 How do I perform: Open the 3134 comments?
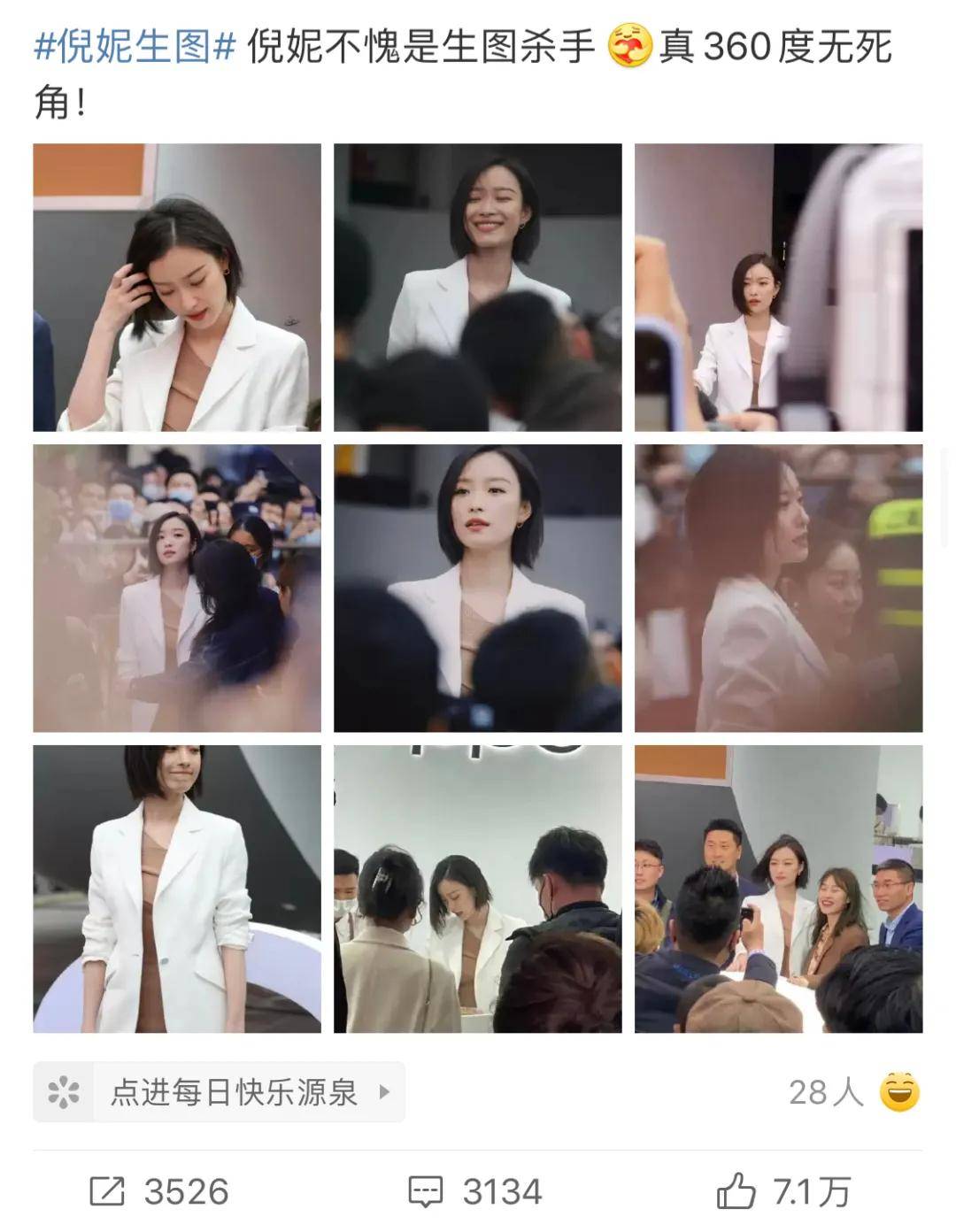coord(475,1191)
